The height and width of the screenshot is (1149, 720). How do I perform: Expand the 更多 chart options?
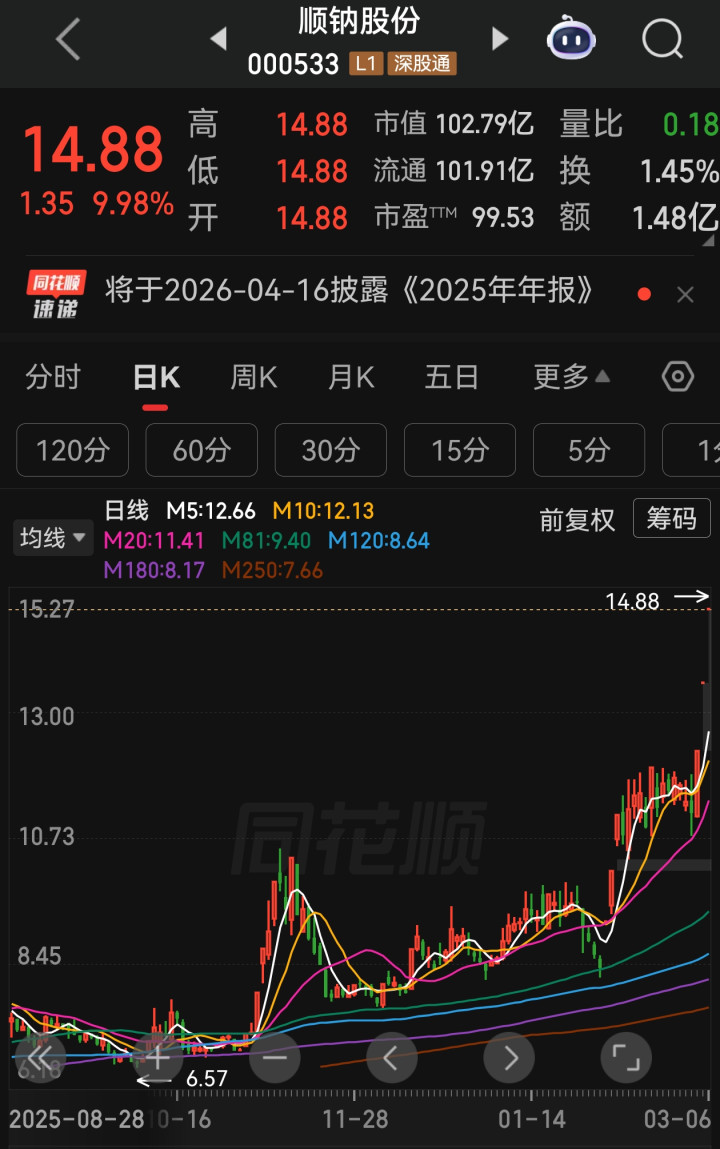click(572, 377)
